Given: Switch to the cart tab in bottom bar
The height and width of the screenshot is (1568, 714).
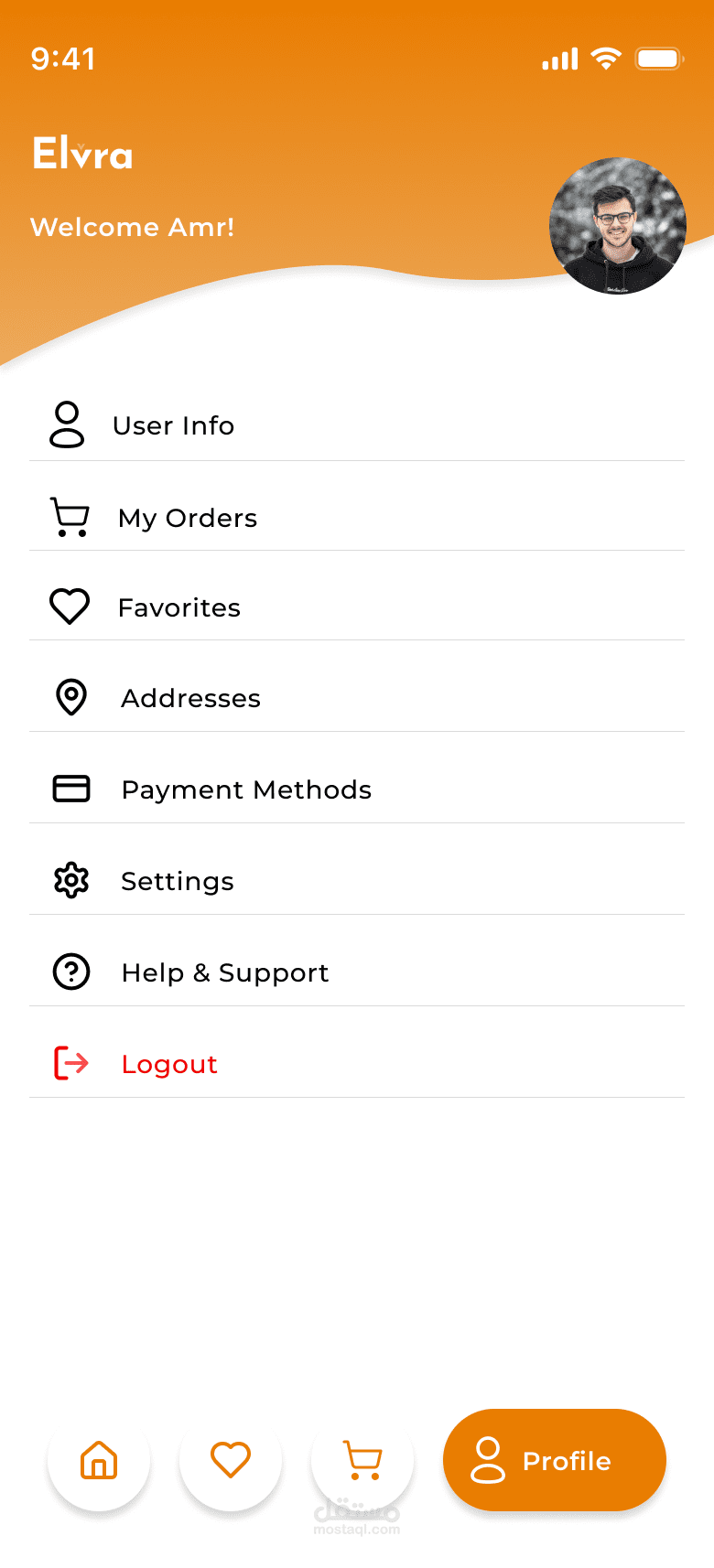Looking at the screenshot, I should coord(362,1460).
